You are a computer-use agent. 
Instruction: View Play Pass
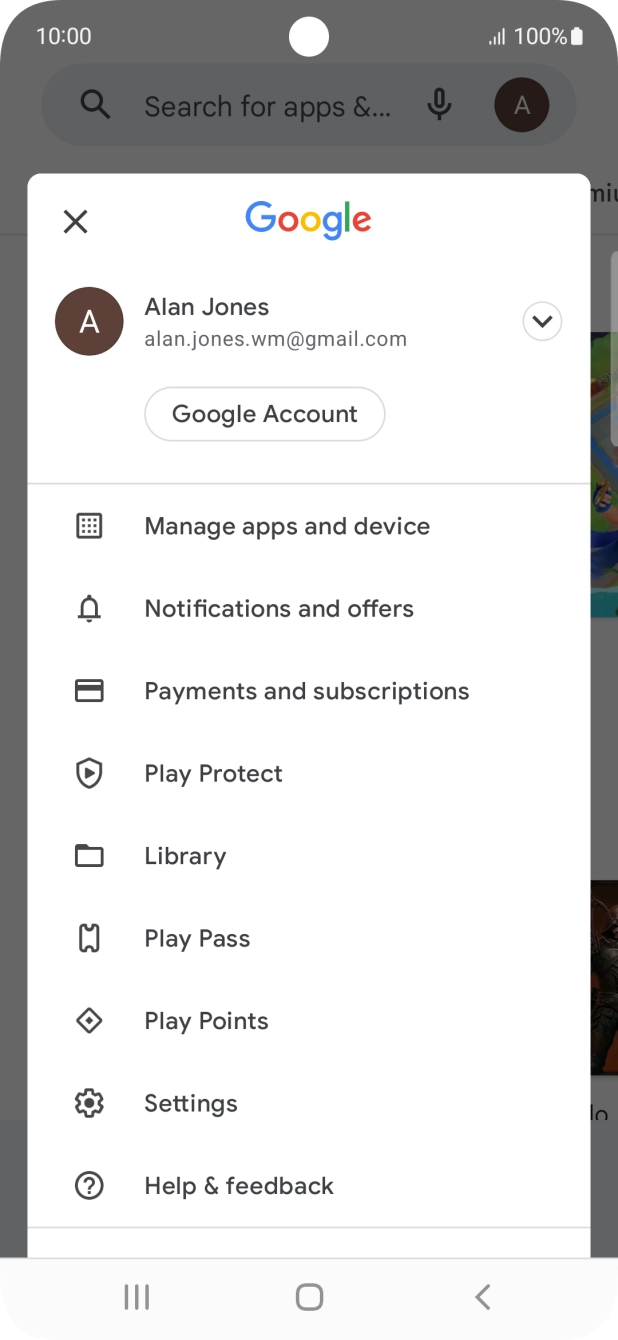tap(197, 939)
